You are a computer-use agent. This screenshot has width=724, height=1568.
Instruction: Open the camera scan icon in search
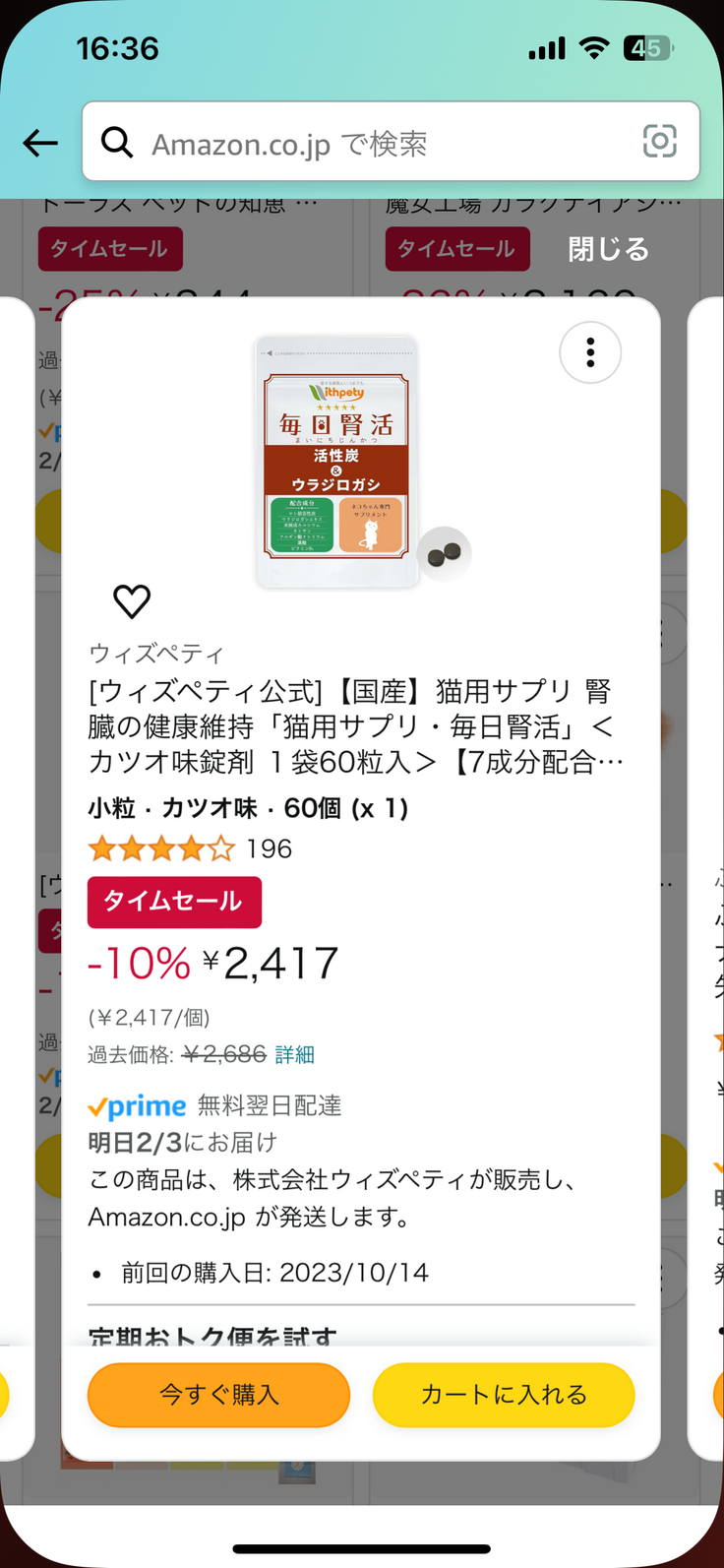659,142
